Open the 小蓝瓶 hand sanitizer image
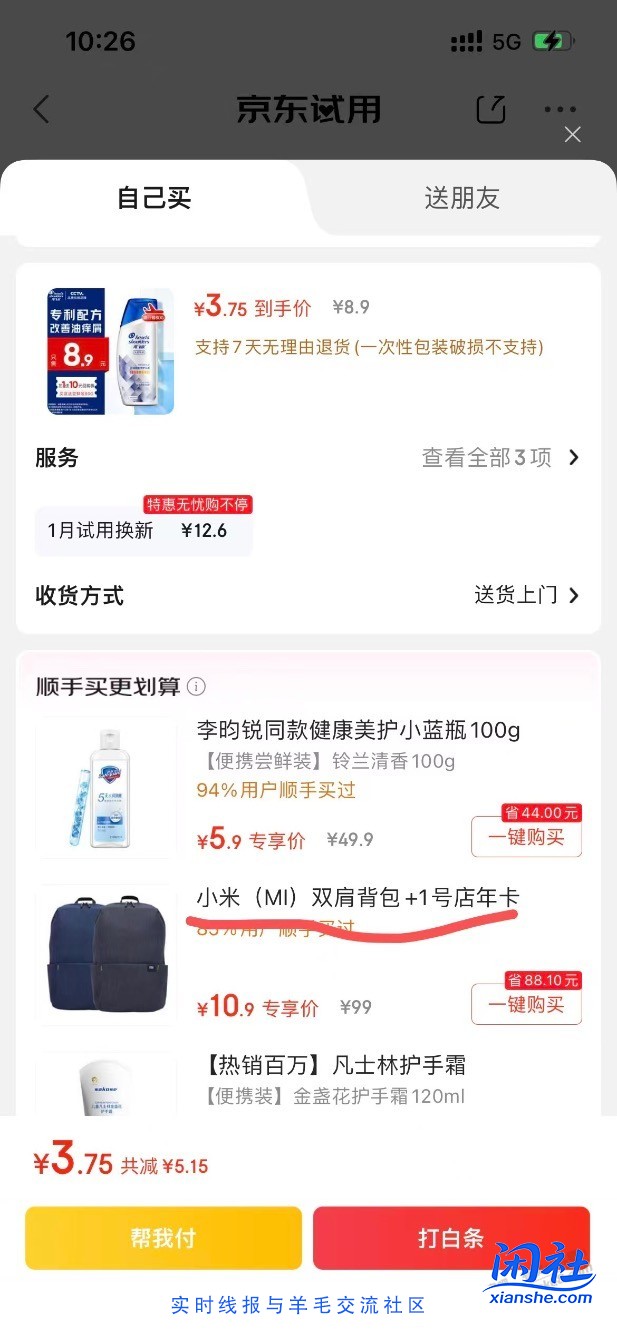The image size is (617, 1334). click(x=106, y=788)
